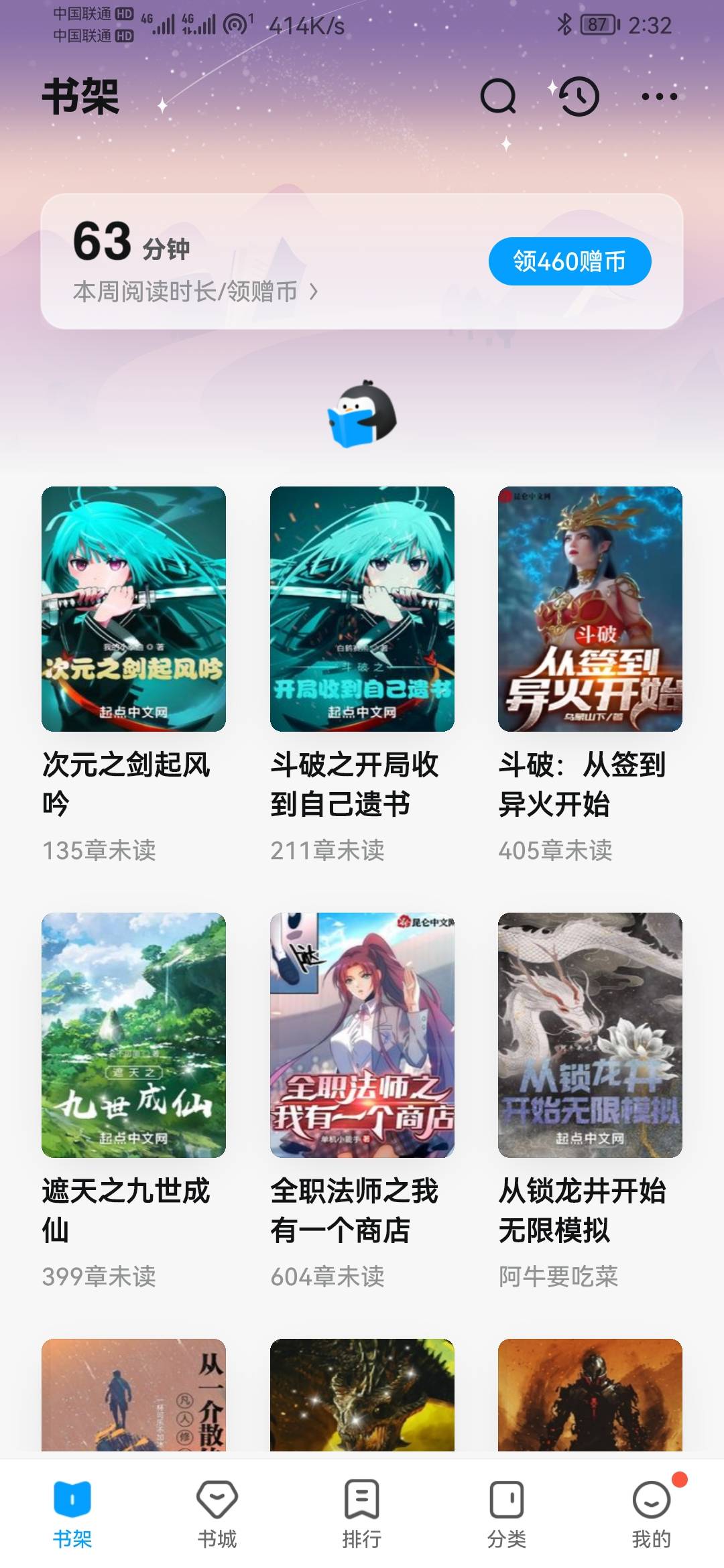Open the search icon
724x1568 pixels.
click(498, 96)
